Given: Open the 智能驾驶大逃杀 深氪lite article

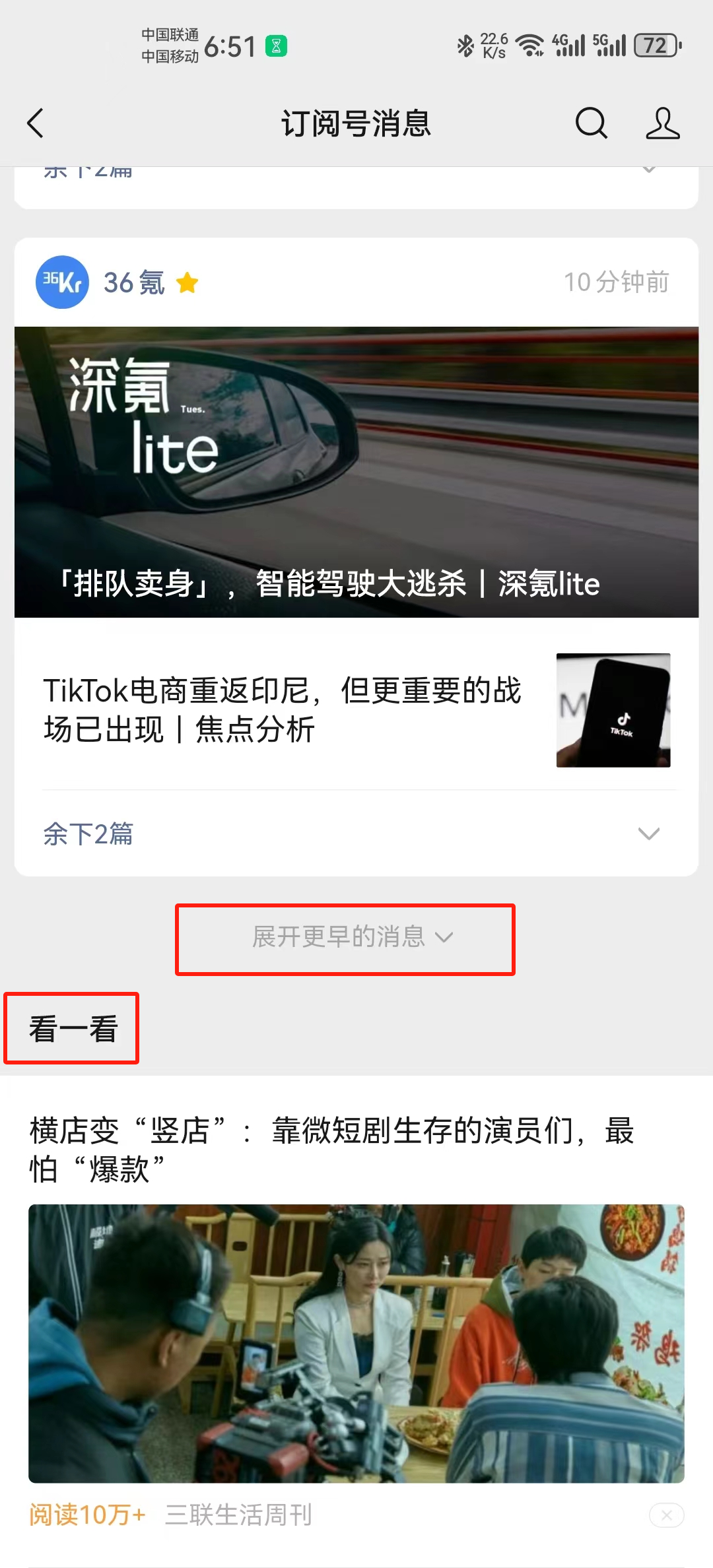Looking at the screenshot, I should (356, 472).
